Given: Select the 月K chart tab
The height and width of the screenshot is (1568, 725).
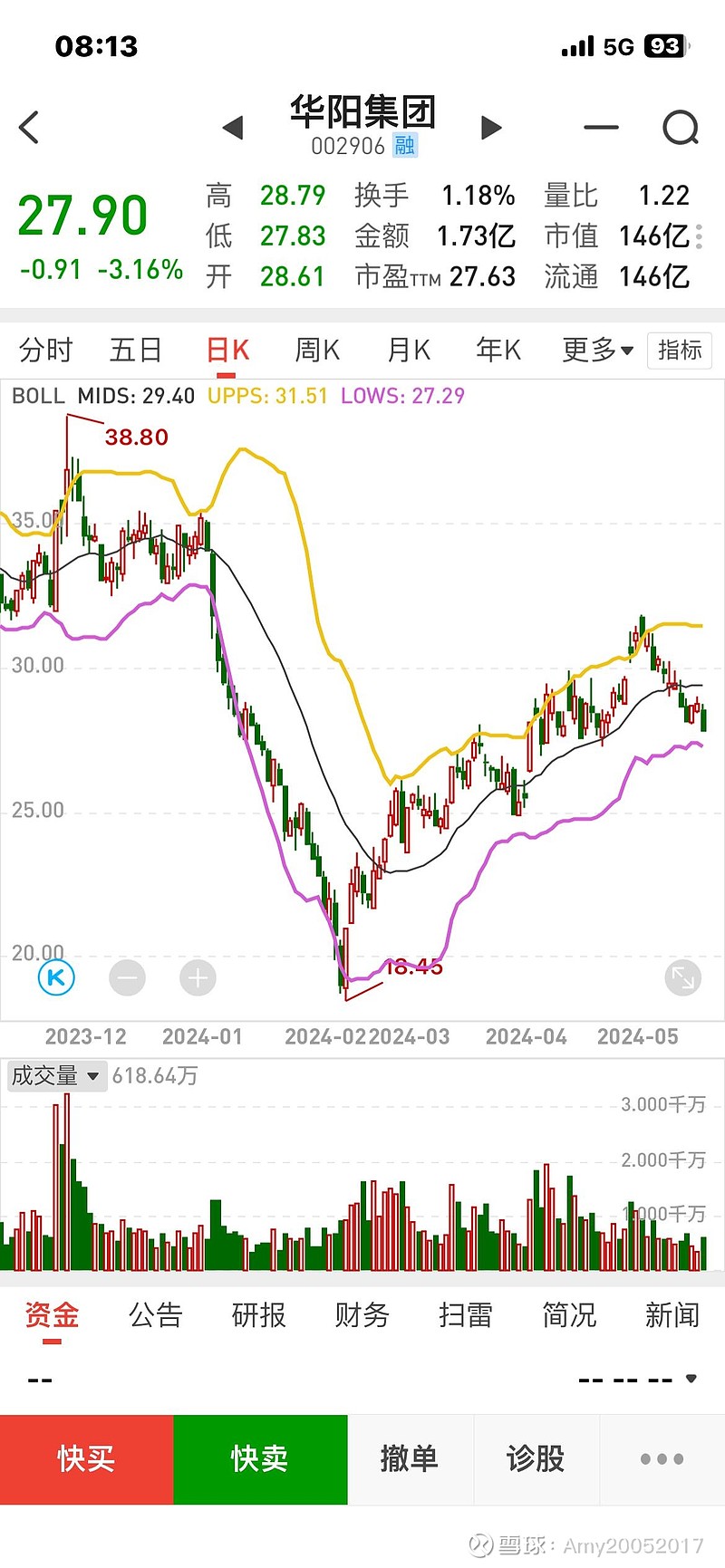Looking at the screenshot, I should (408, 350).
